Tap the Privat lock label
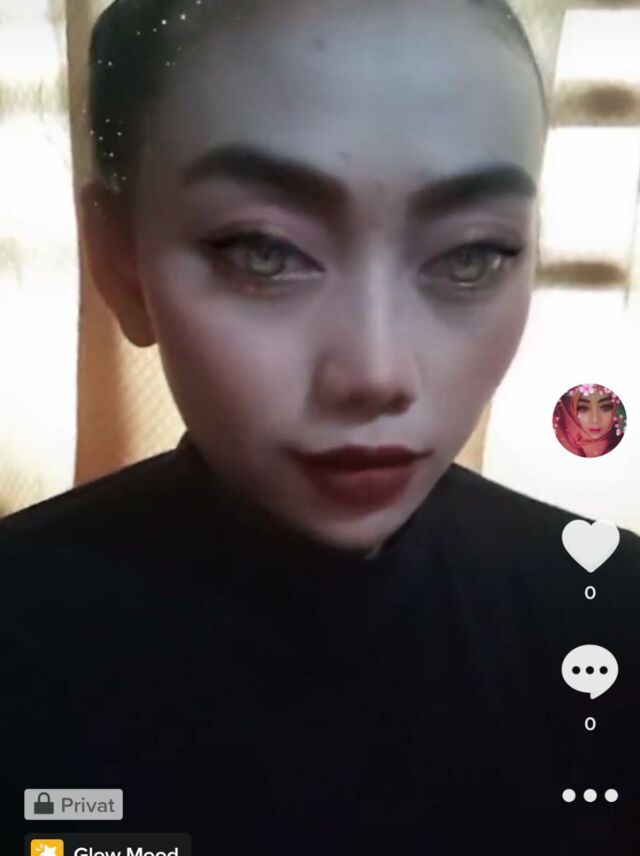This screenshot has width=640, height=856. pos(74,804)
